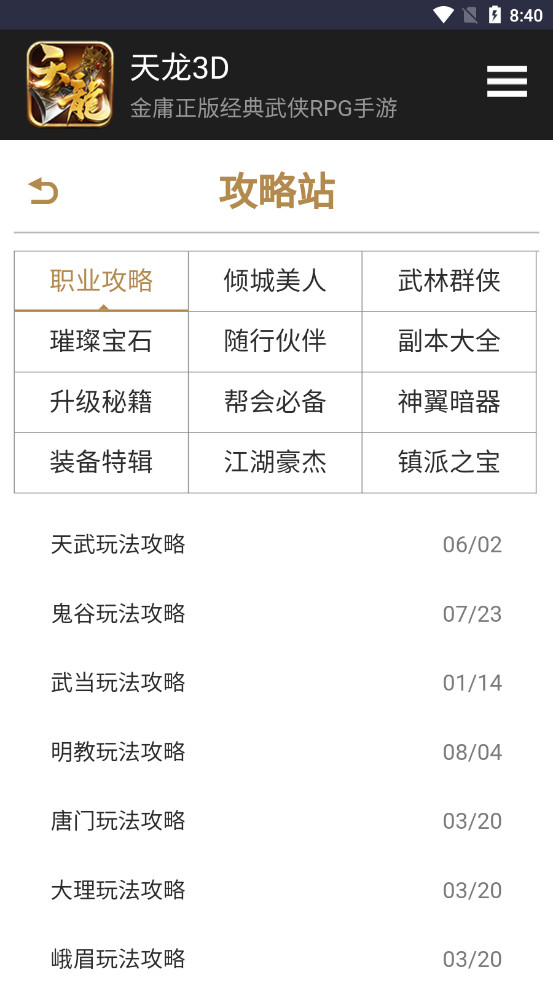Open the 大理玩法攻略 guide
Screen dimensions: 553x983
click(276, 890)
